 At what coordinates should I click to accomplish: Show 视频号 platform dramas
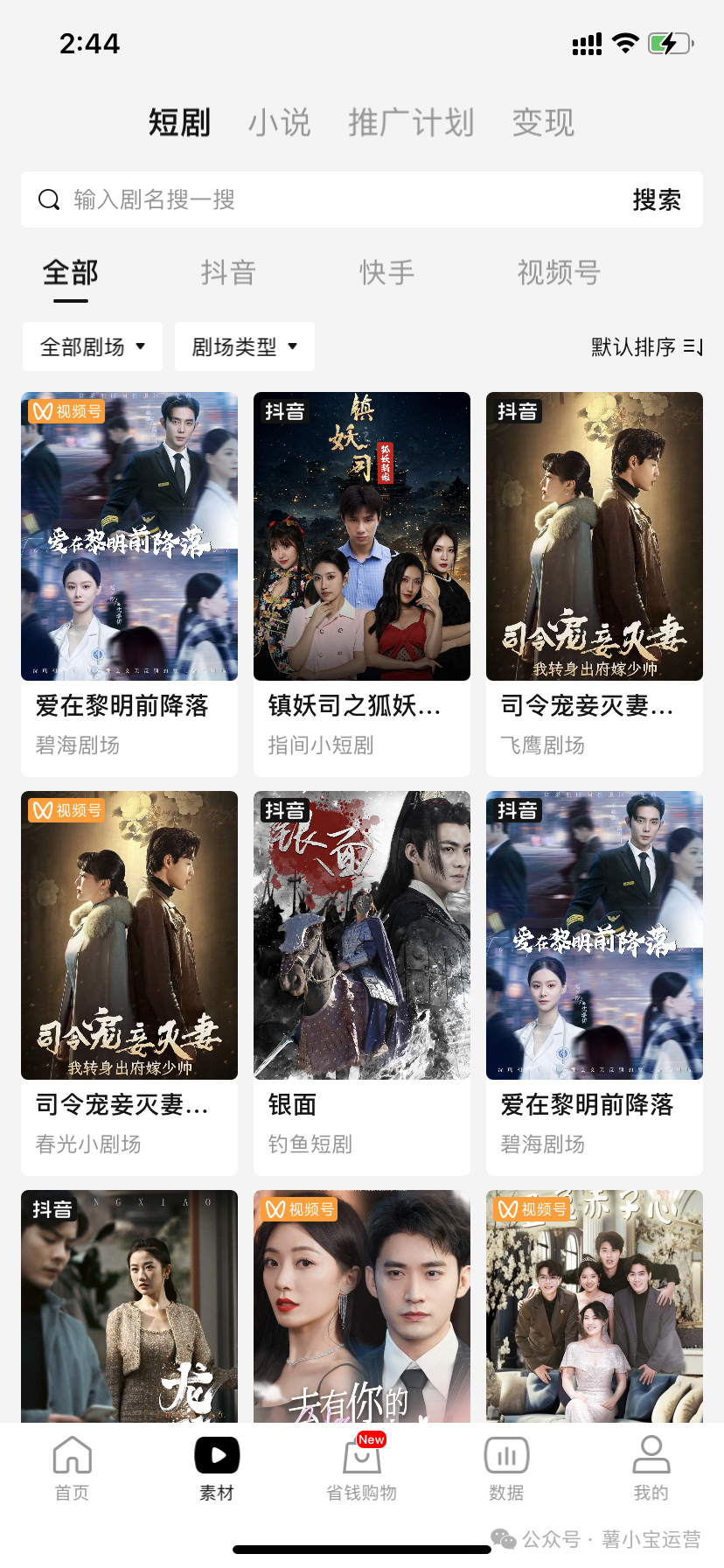pos(559,273)
